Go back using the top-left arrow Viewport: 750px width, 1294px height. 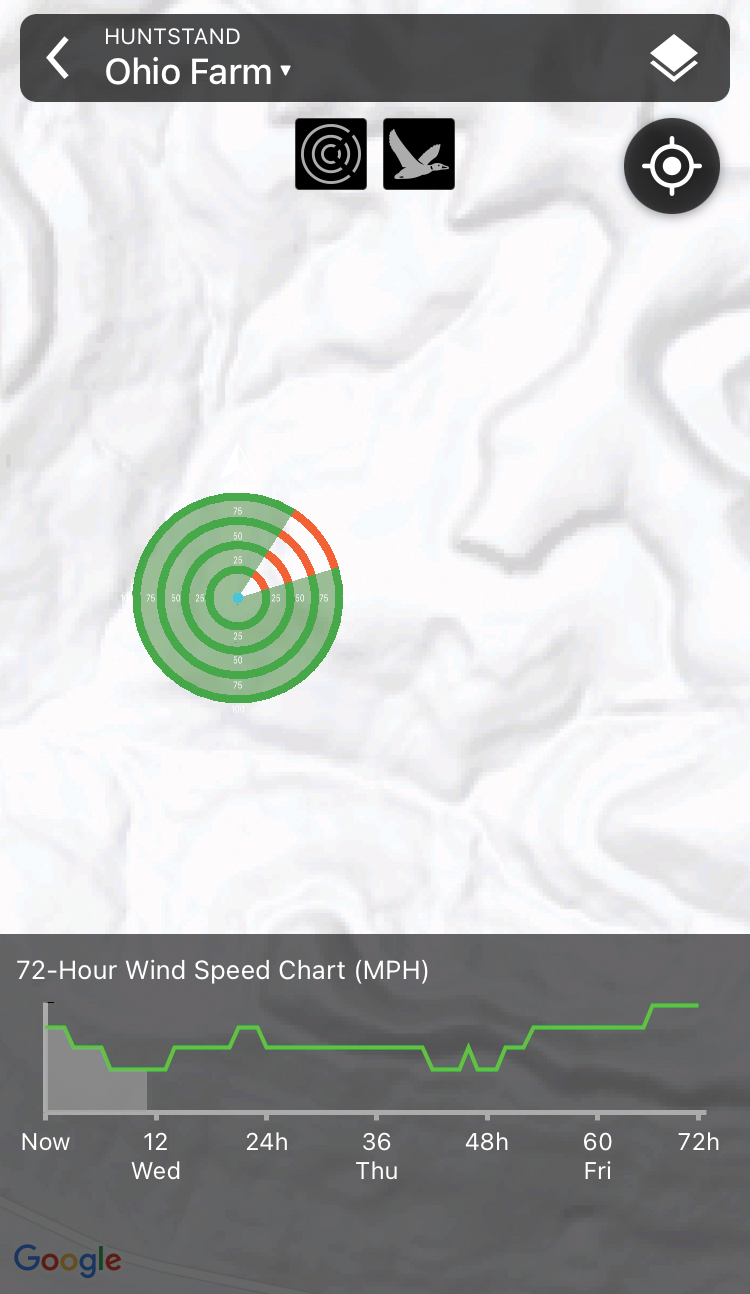(58, 58)
